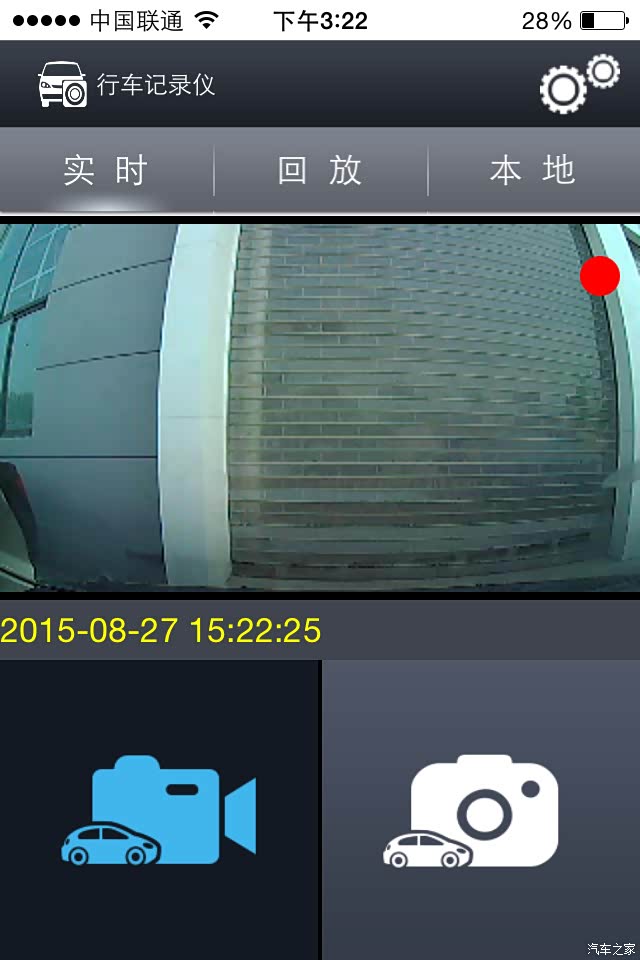Screen dimensions: 640x960
Task: Take a snapshot with the camera button
Action: pos(480,810)
